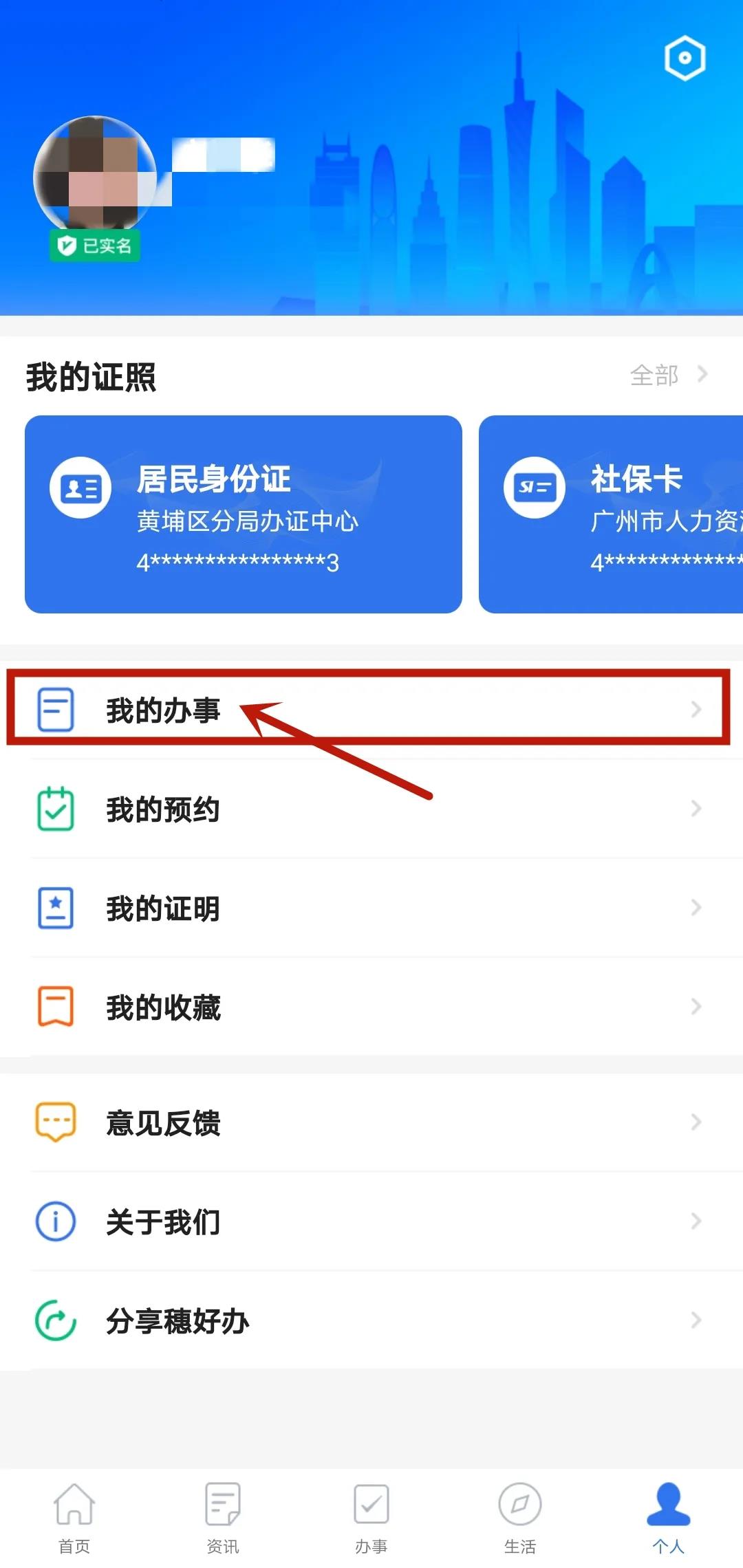Image resolution: width=743 pixels, height=1568 pixels.
Task: Open 我的办事 row
Action: pyautogui.click(x=371, y=709)
